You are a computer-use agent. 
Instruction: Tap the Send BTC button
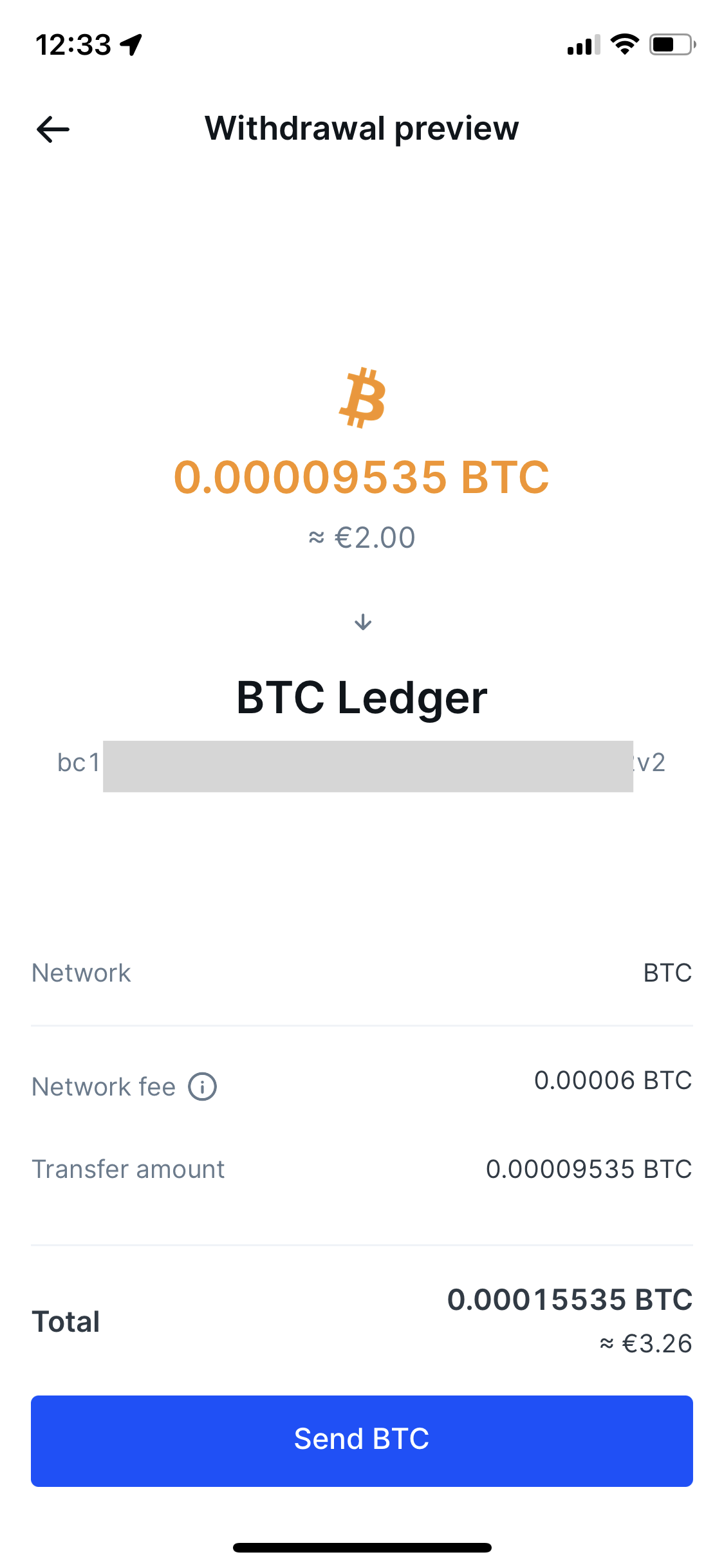pyautogui.click(x=362, y=1440)
